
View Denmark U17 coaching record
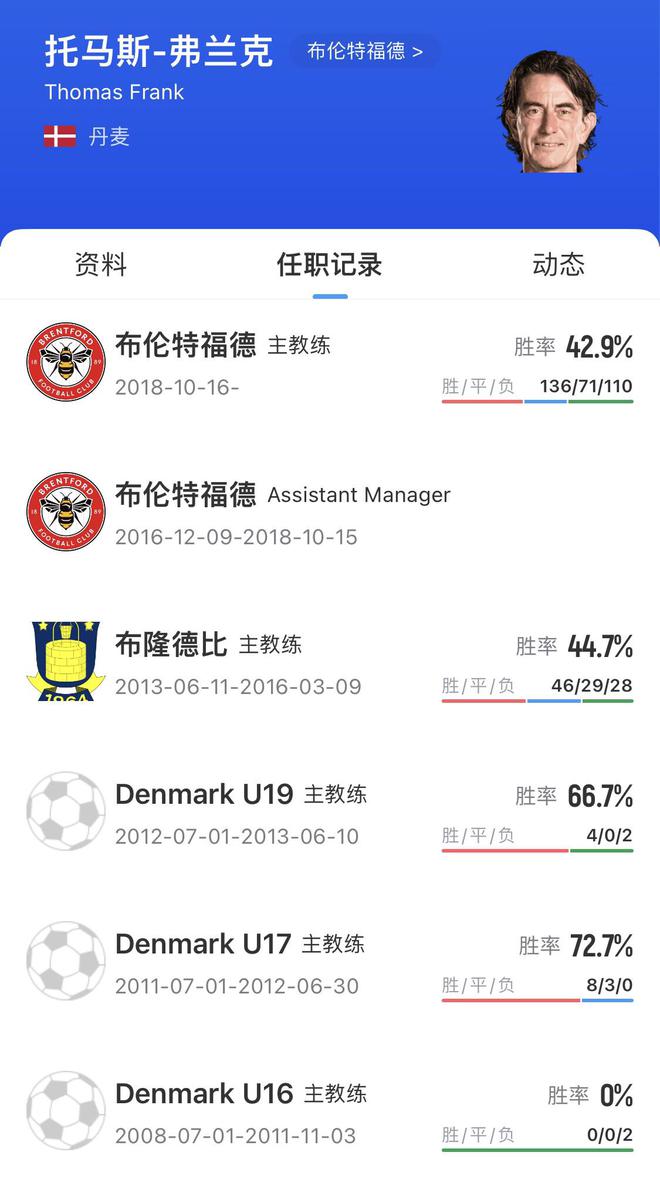pyautogui.click(x=330, y=962)
